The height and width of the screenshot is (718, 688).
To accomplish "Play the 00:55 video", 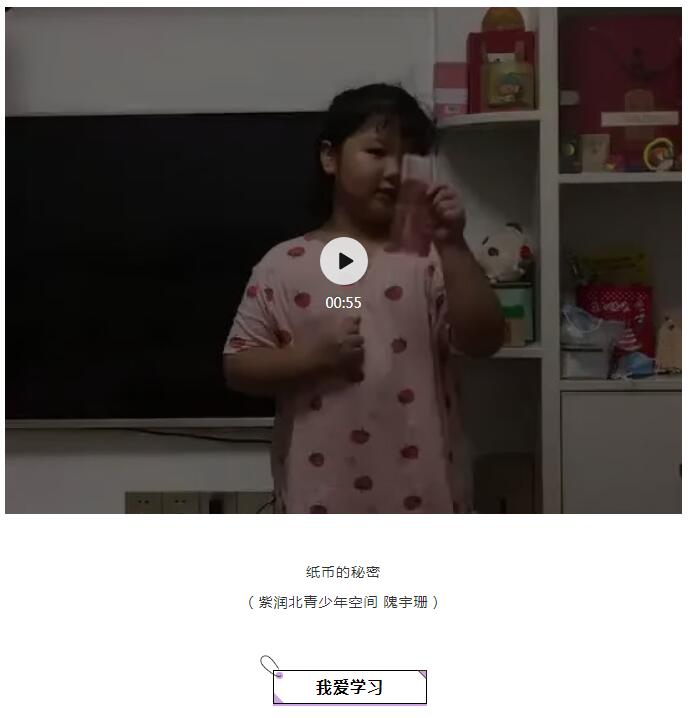I will click(344, 261).
